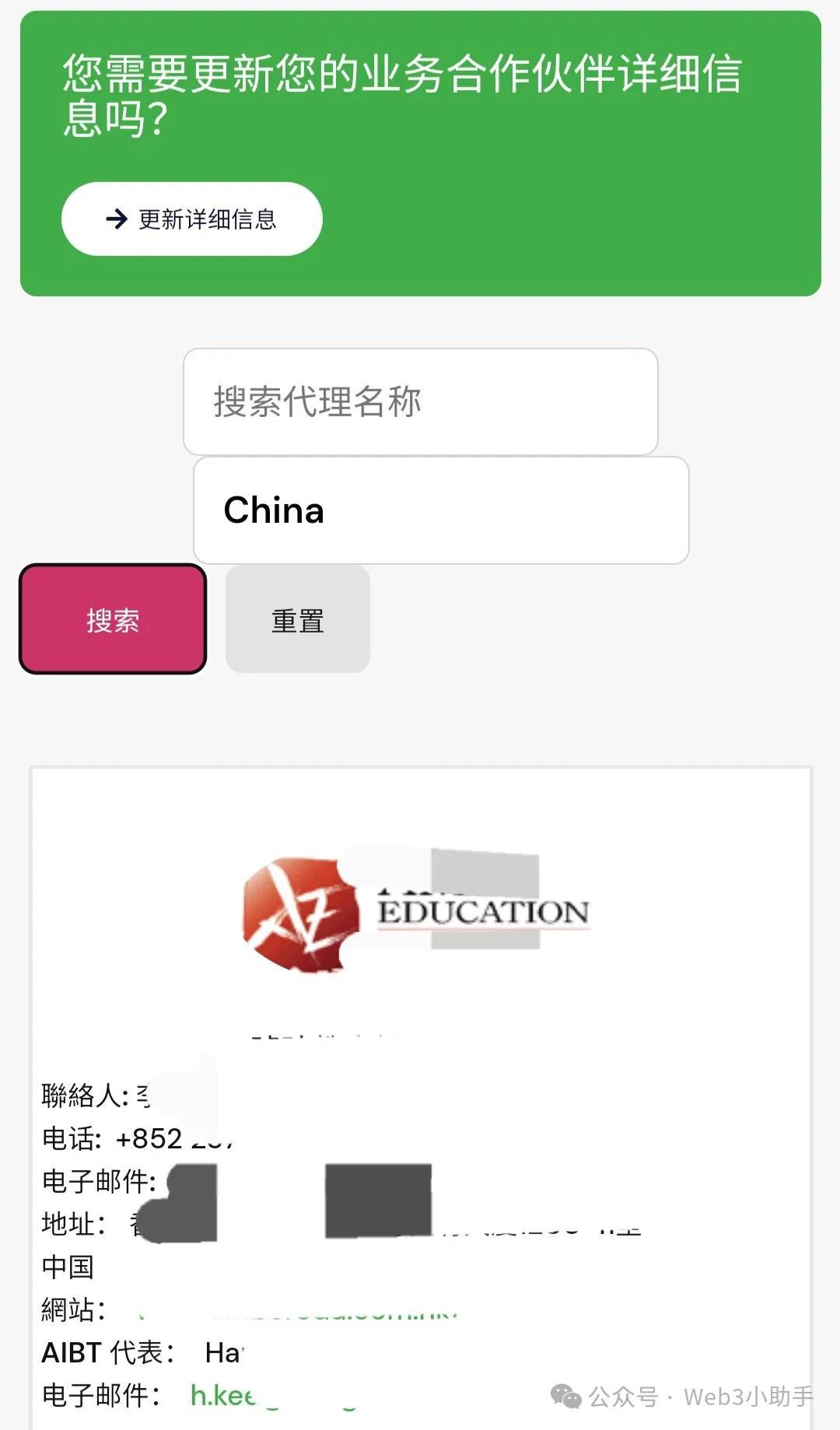Tap the 更新详细信息 button

(x=191, y=219)
